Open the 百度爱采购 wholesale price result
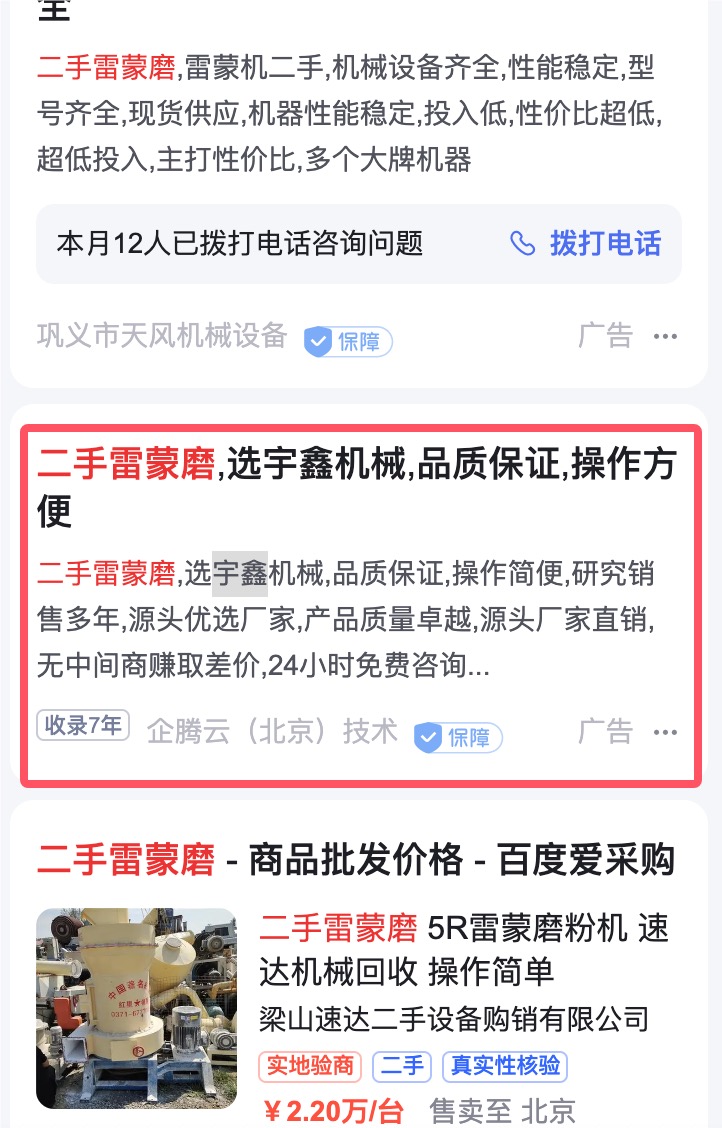The height and width of the screenshot is (1128, 722). (x=356, y=859)
